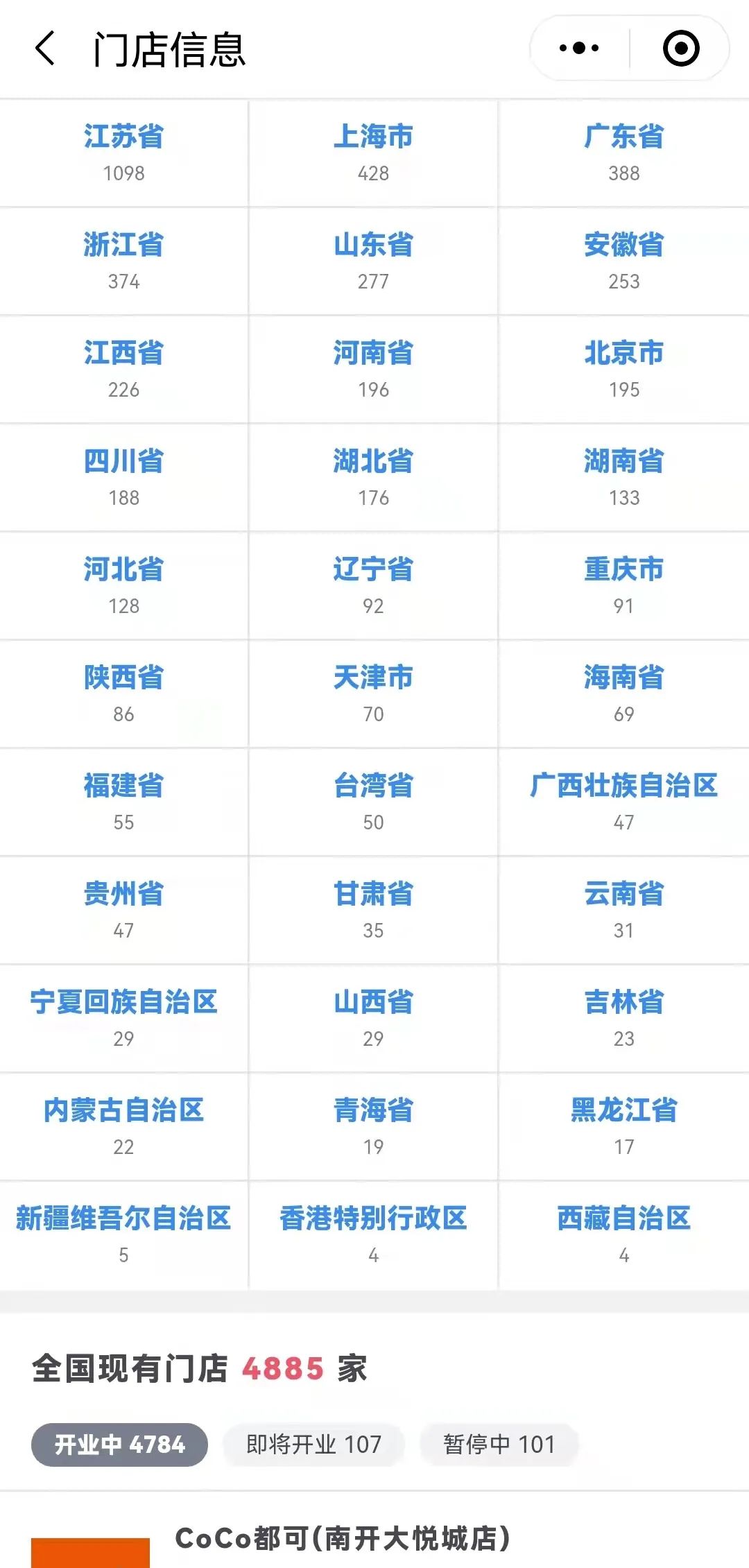This screenshot has height=1568, width=749.
Task: Select 江苏省 with 1098 stores
Action: point(124,153)
